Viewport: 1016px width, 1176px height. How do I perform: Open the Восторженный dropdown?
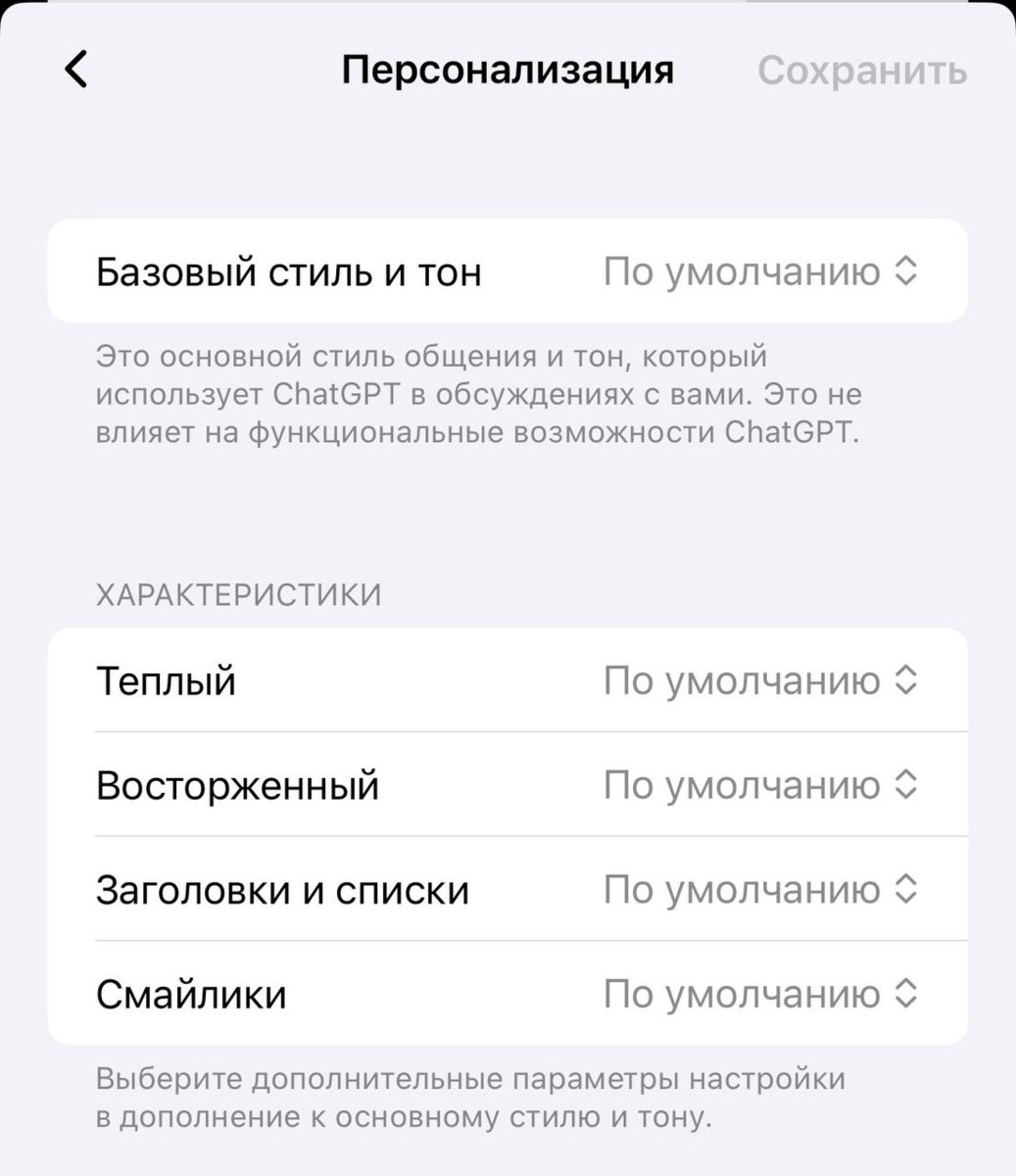(x=759, y=785)
